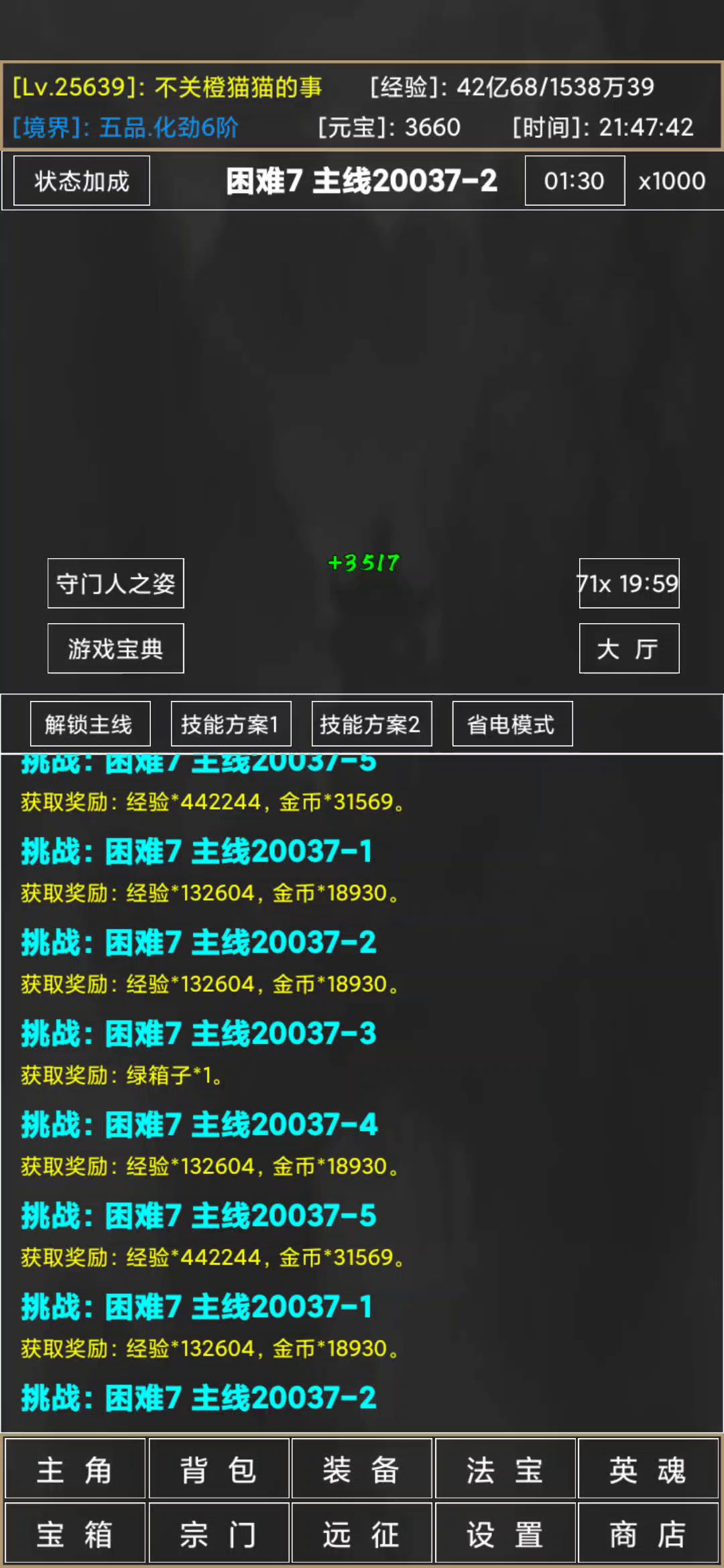Tap the 01:30 timer button
Screen dimensions: 724x1568
point(575,181)
